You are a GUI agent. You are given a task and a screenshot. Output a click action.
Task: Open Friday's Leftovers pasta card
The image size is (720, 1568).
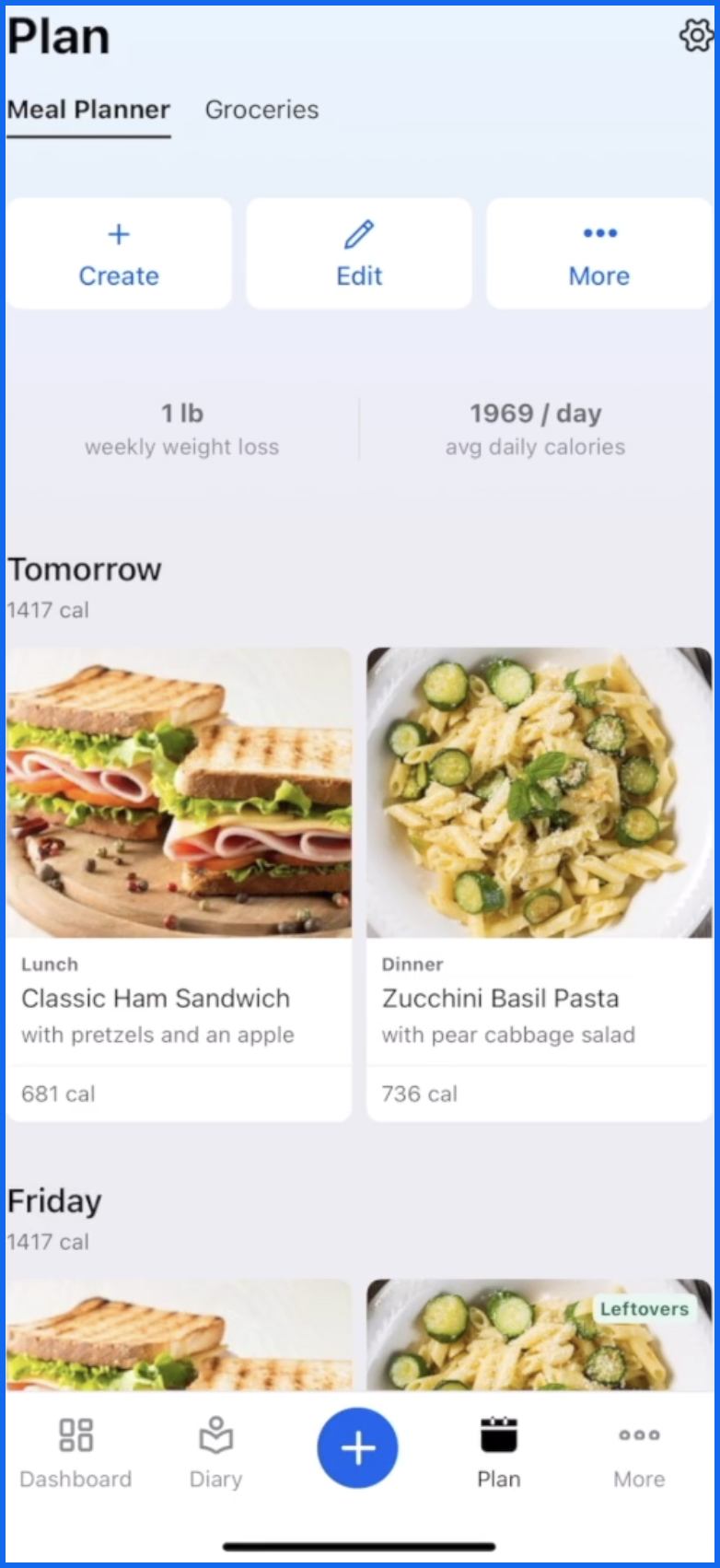[x=539, y=1336]
